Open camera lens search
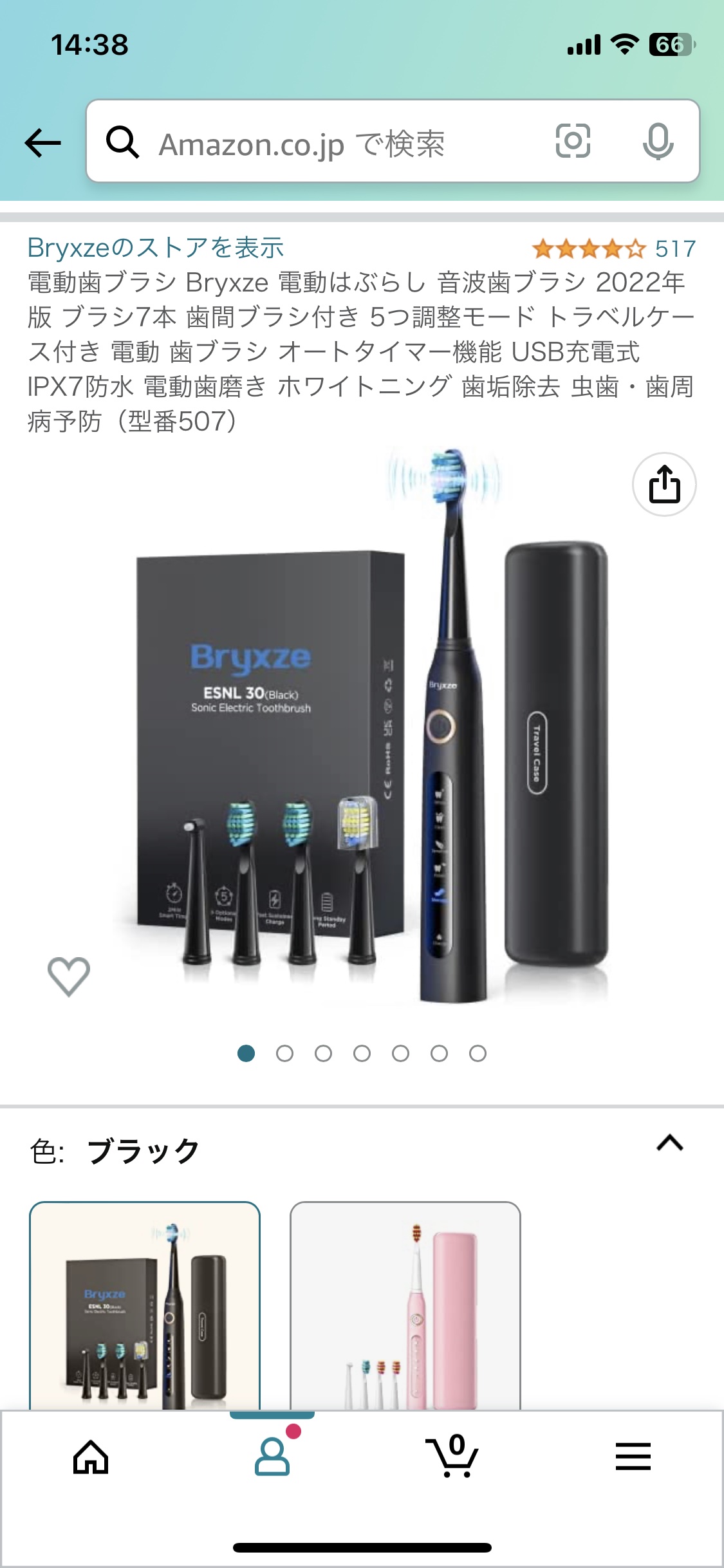Screen dimensions: 724x1568 pos(573,141)
